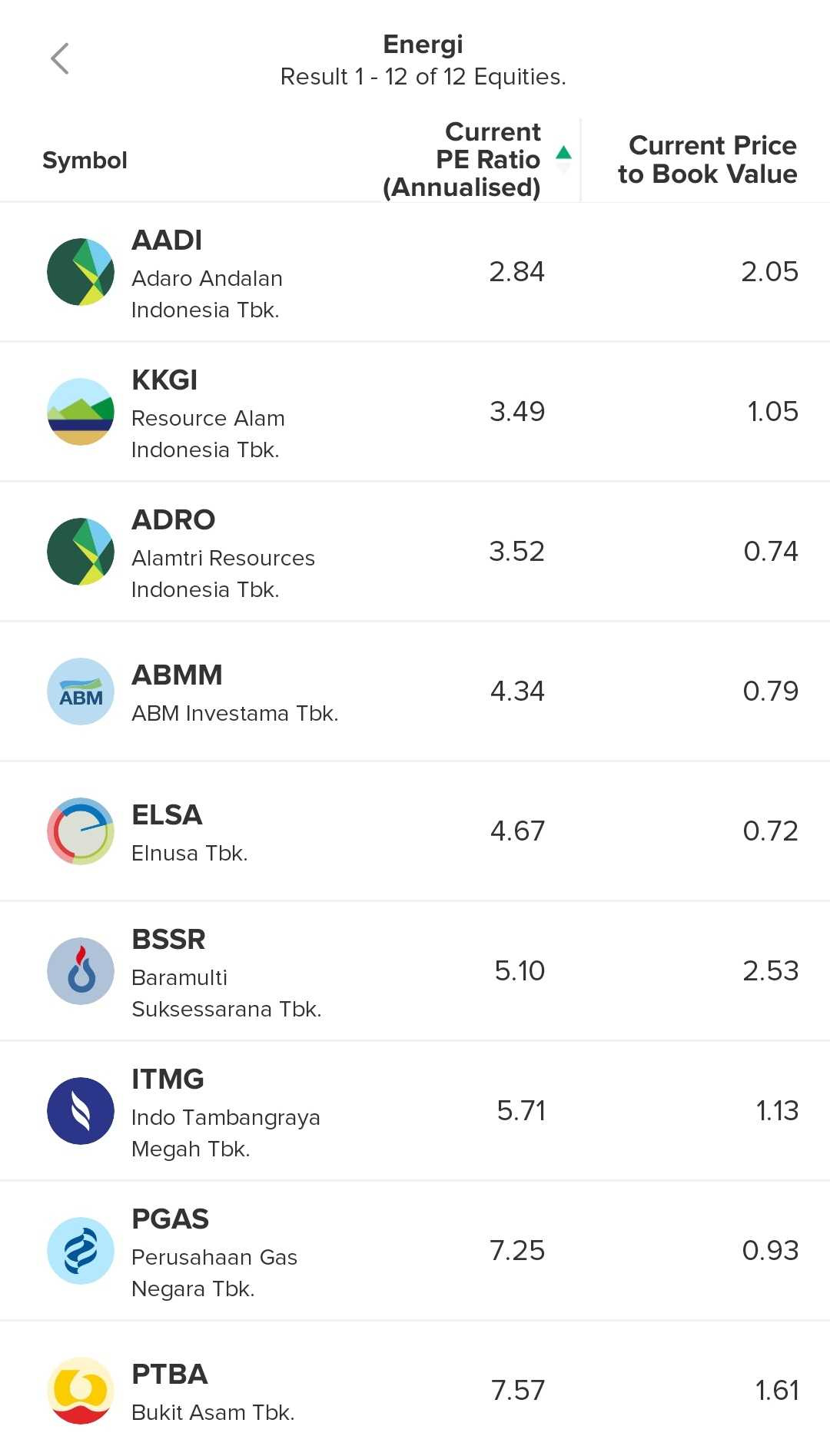Select the BSSR Baramulti droplet logo
The image size is (830, 1456).
coord(80,970)
